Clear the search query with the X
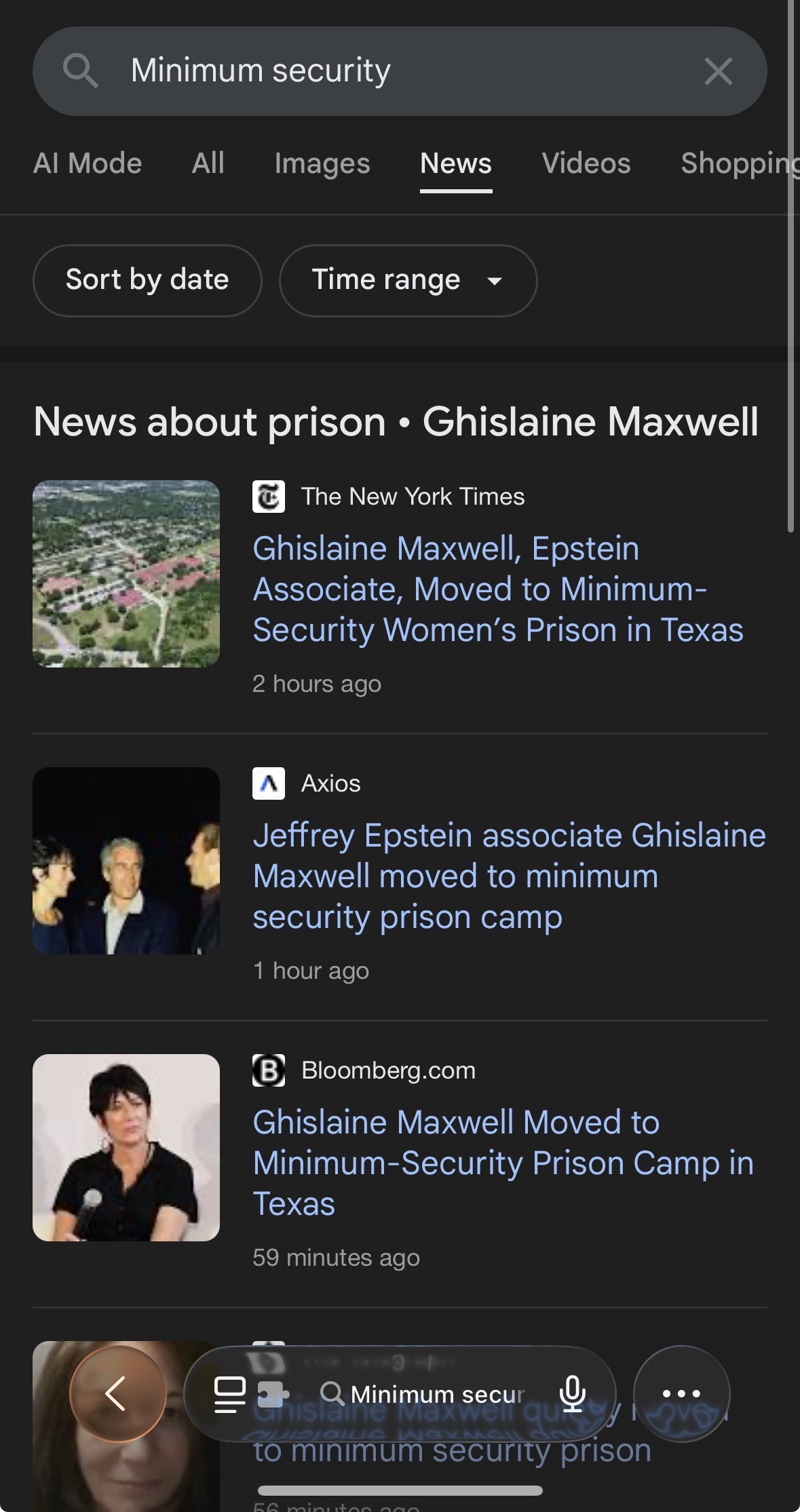This screenshot has width=800, height=1512. pyautogui.click(x=718, y=71)
